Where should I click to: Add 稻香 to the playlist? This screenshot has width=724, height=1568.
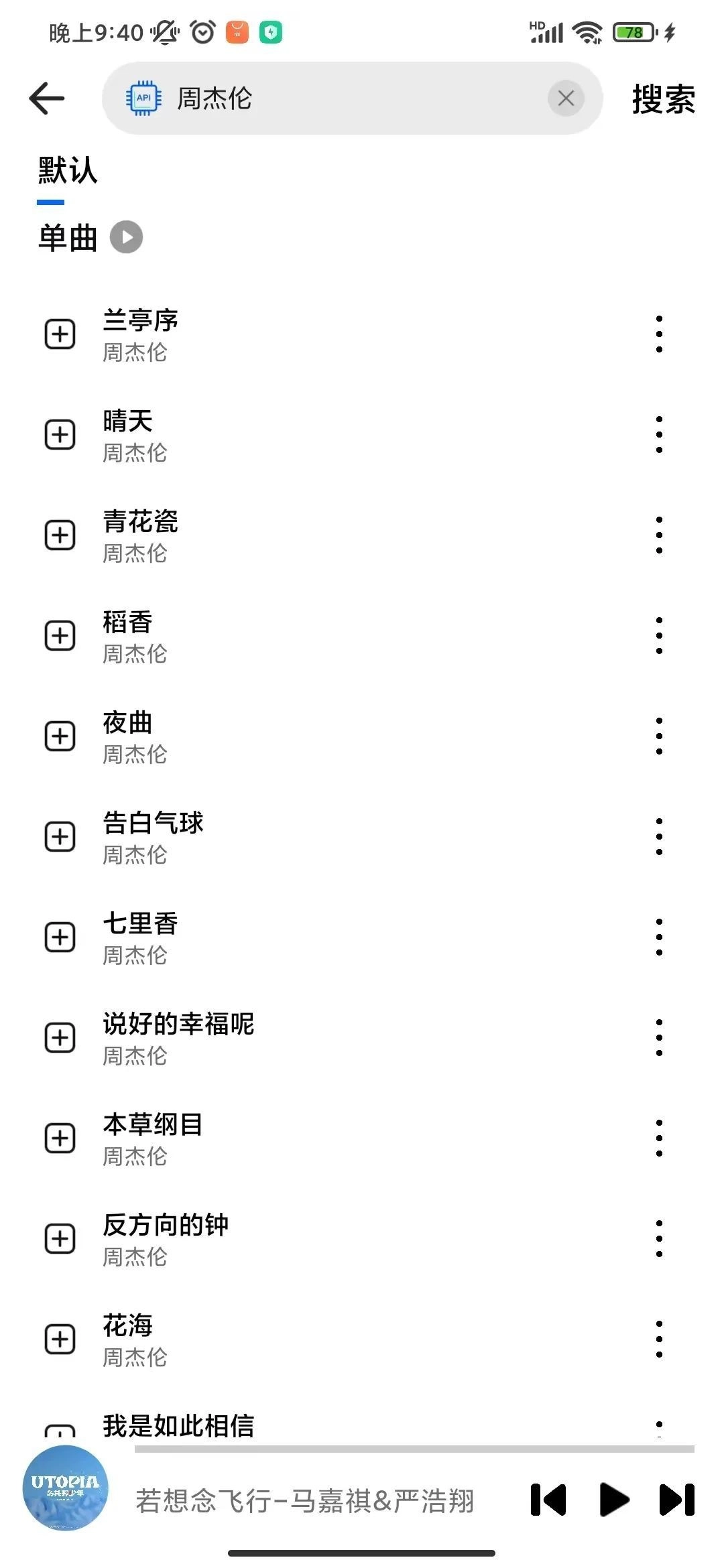tap(60, 635)
